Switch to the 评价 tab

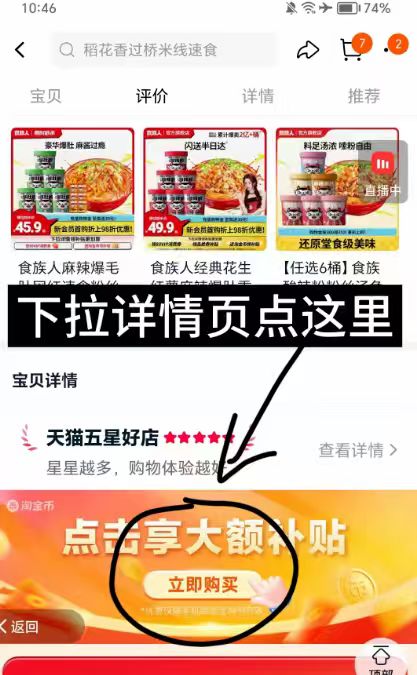(x=151, y=96)
